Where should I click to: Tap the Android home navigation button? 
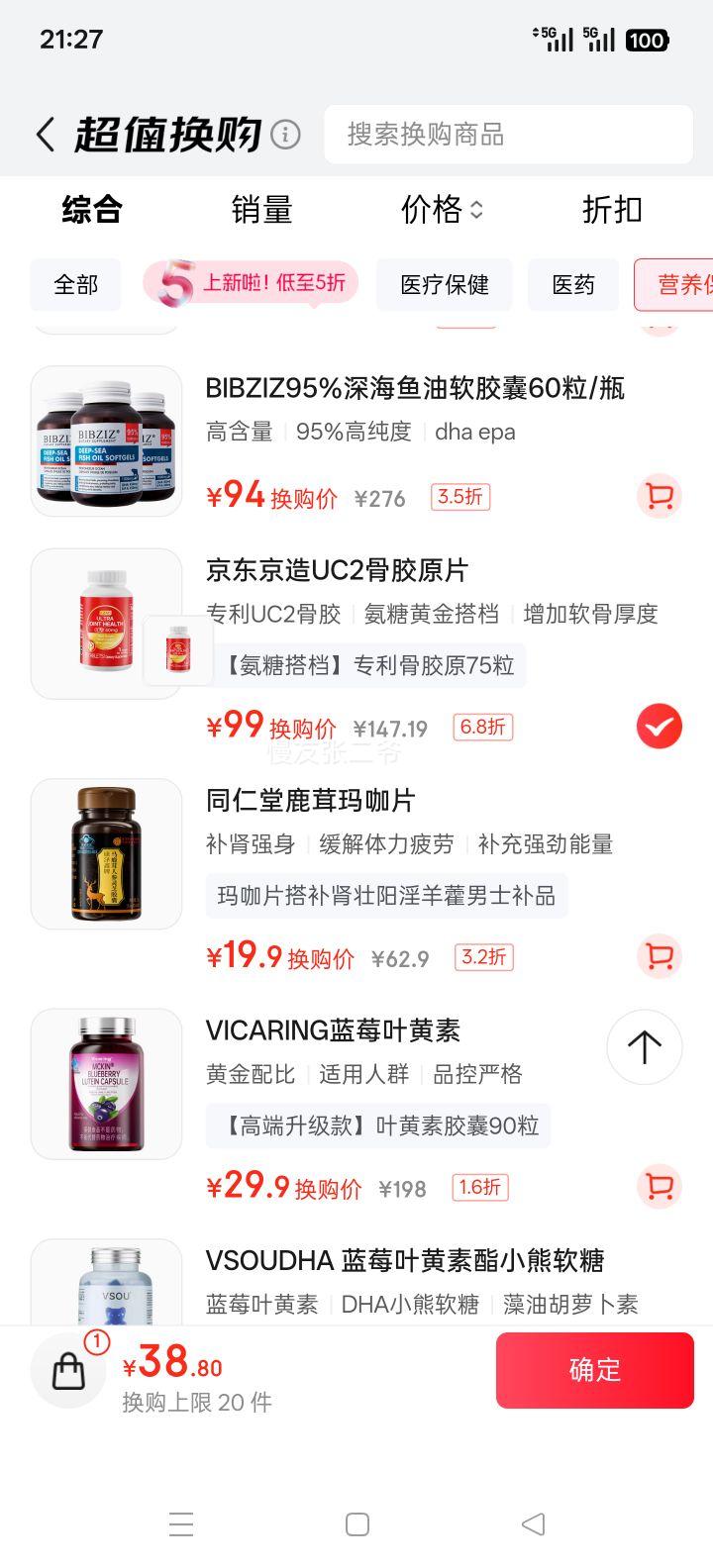point(356,1525)
